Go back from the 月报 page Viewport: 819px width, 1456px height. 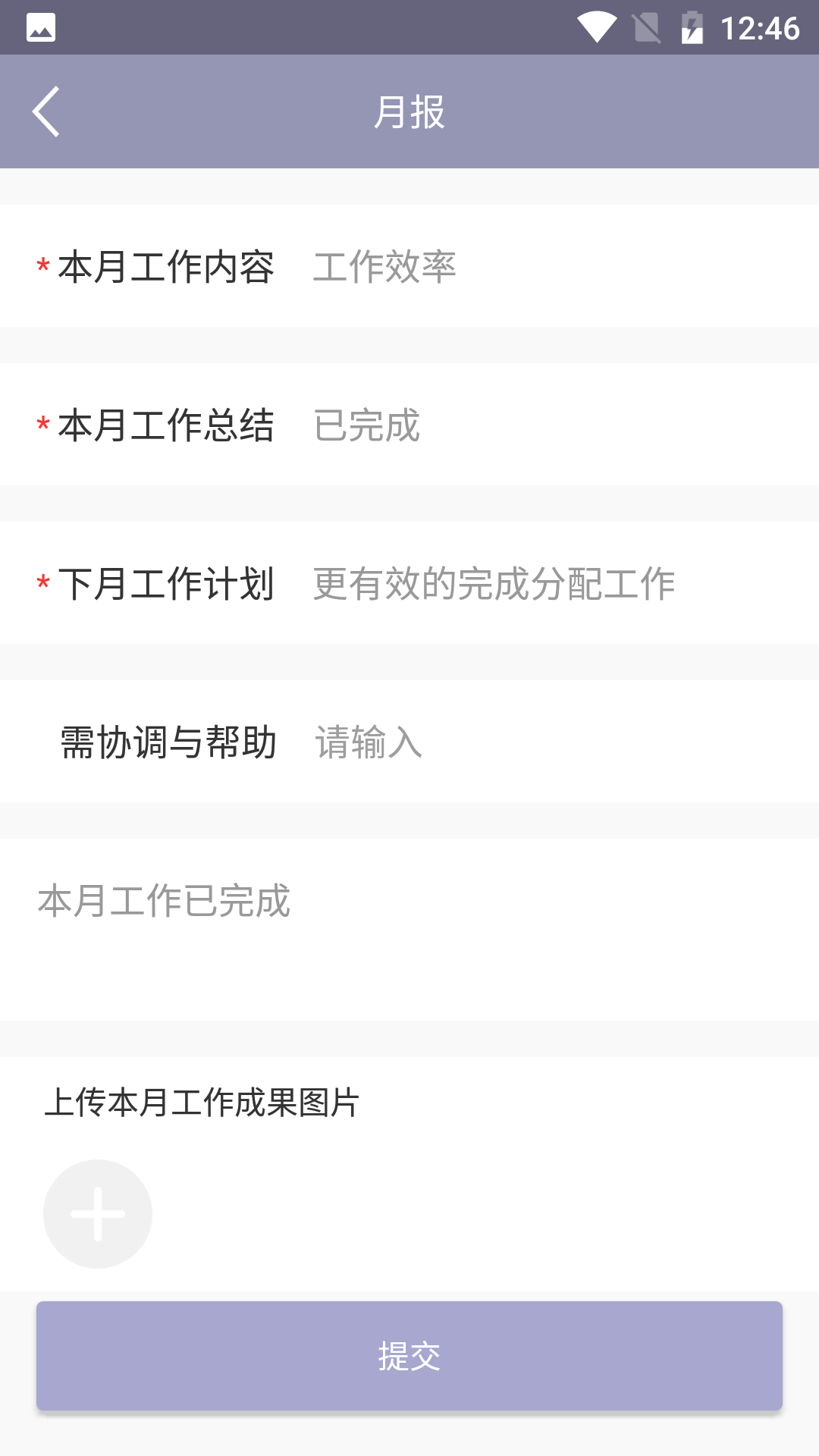(x=46, y=111)
